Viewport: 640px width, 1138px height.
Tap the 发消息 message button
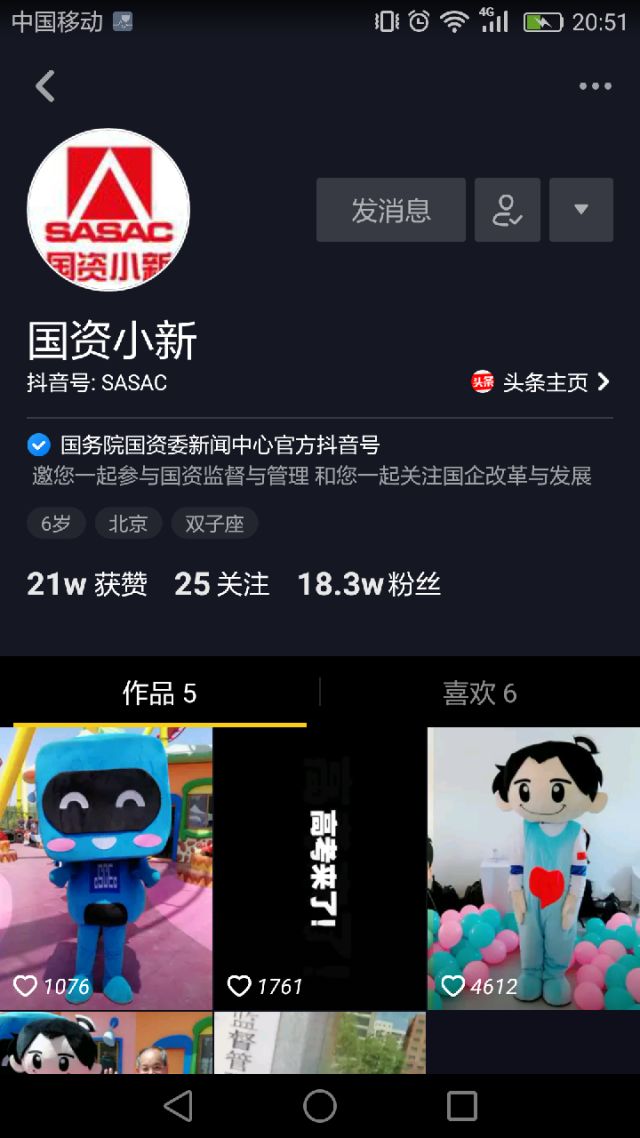coord(391,210)
